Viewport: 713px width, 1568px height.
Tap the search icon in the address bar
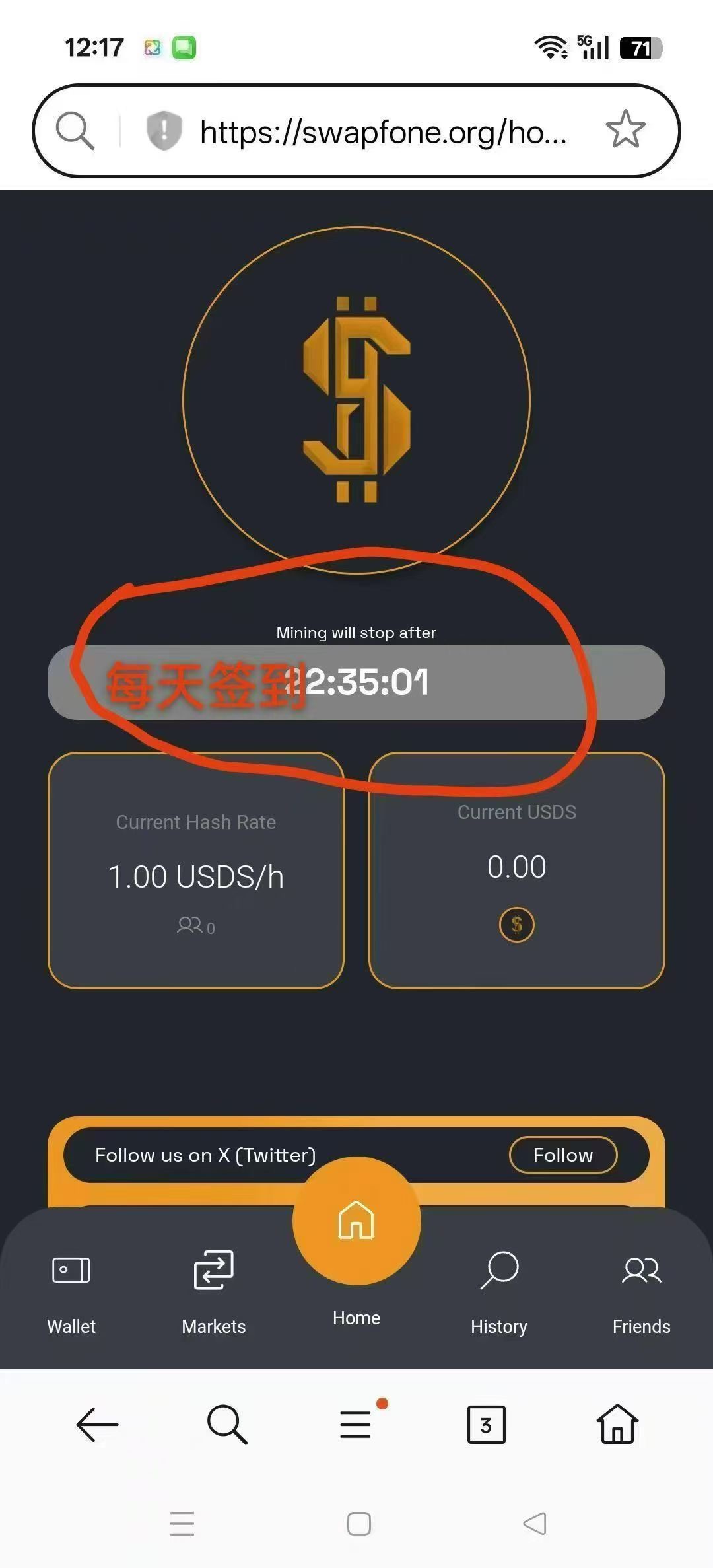tap(75, 130)
